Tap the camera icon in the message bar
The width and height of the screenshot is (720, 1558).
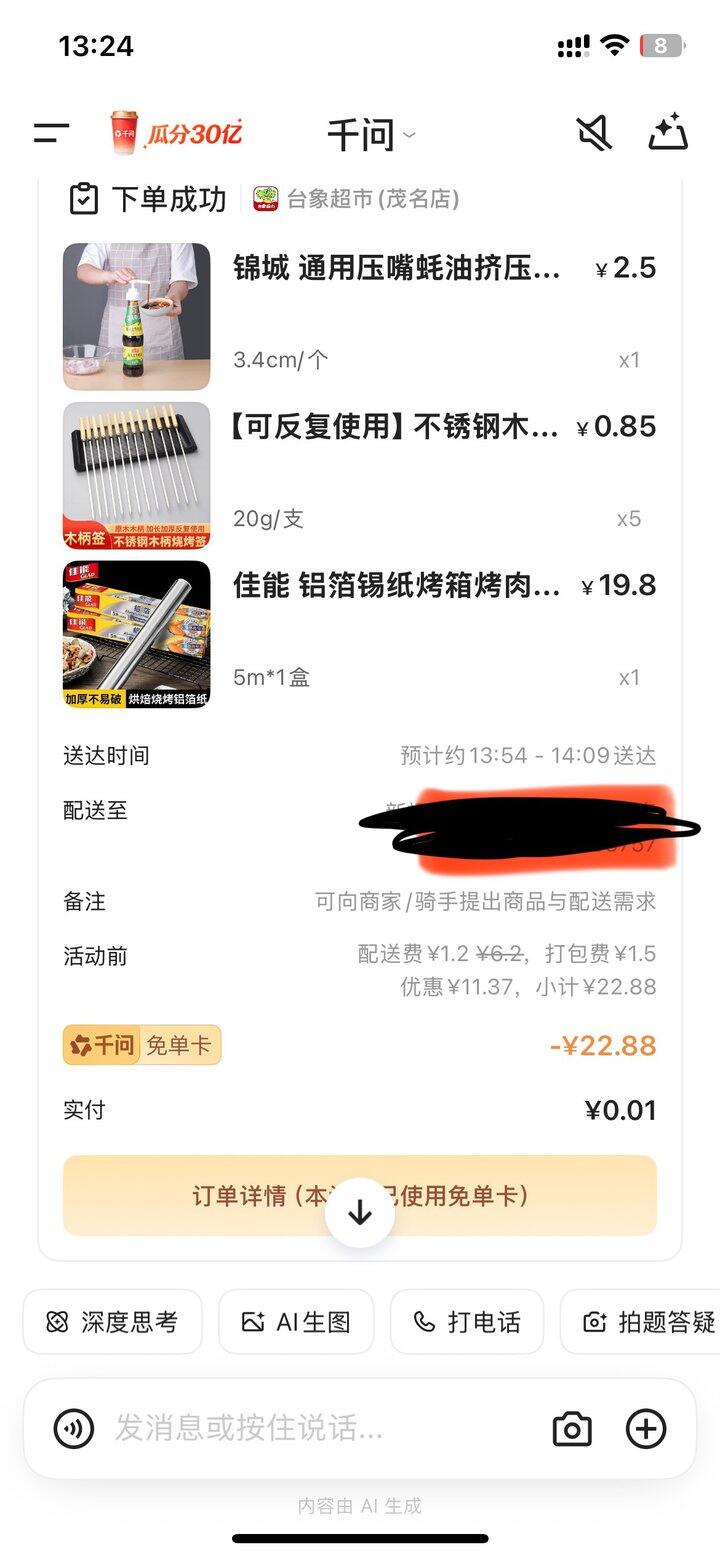(x=570, y=1430)
